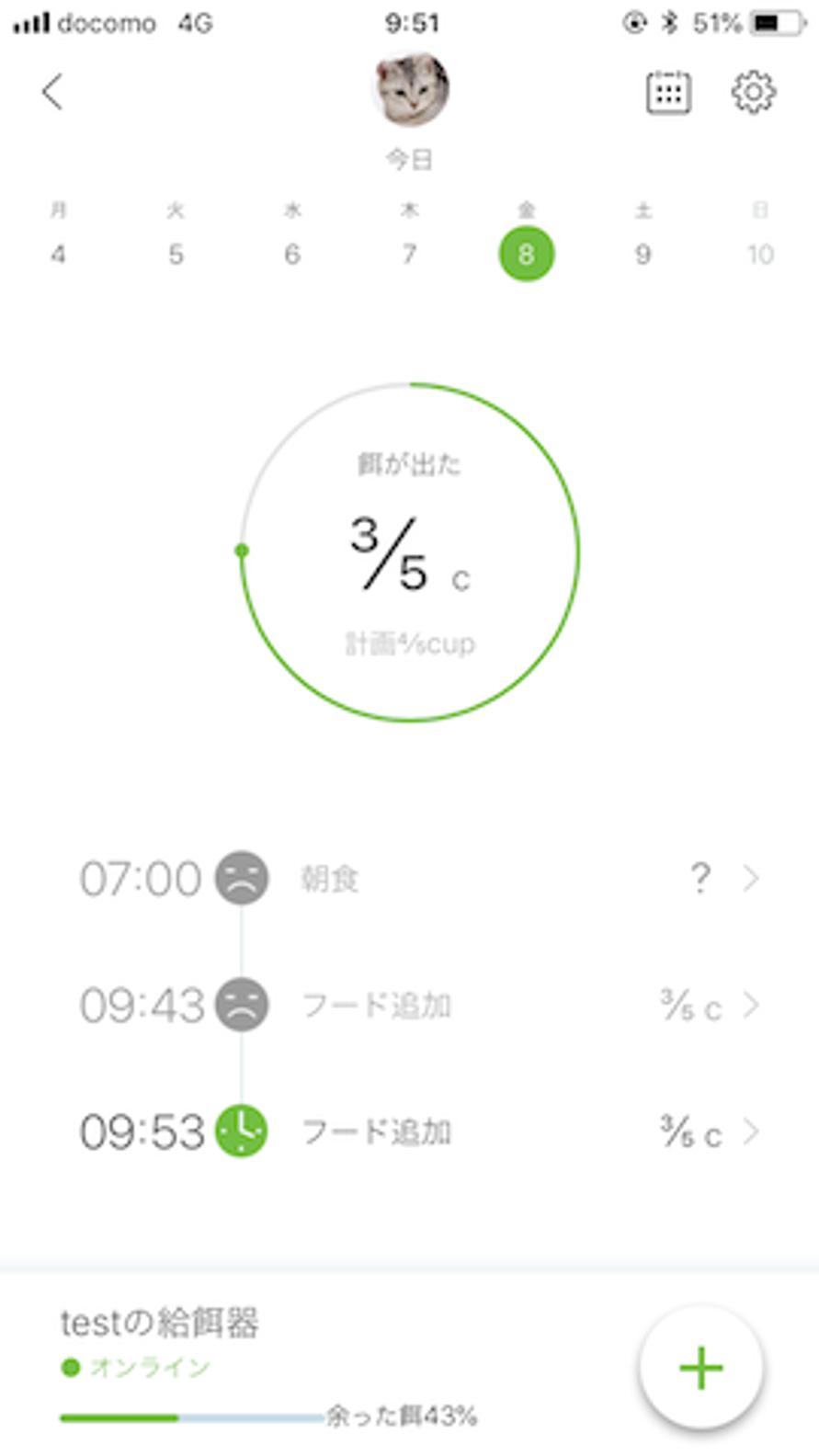Open the testの給餌器 device details

pos(160,1324)
